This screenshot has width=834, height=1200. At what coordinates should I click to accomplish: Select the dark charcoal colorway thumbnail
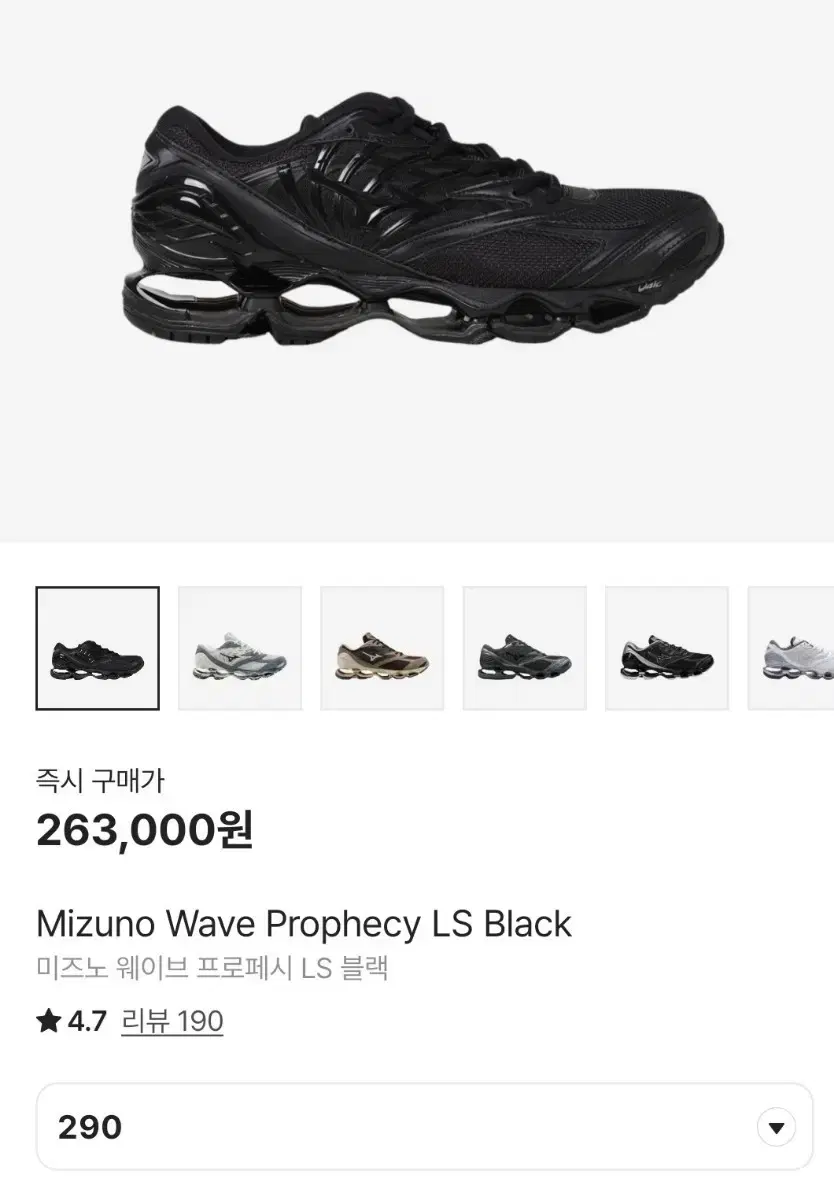coord(524,647)
